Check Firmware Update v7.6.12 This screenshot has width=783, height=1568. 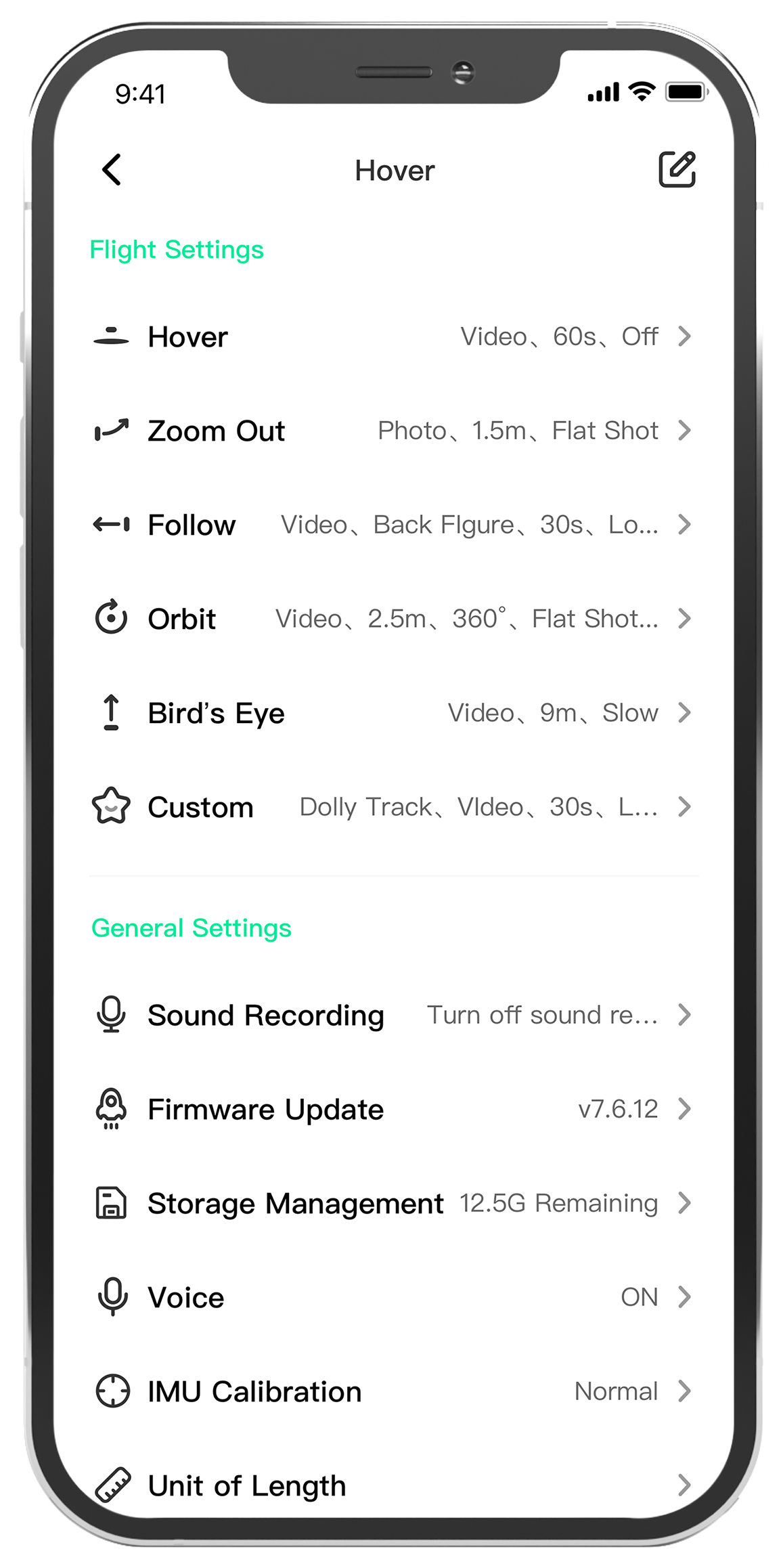[393, 1109]
